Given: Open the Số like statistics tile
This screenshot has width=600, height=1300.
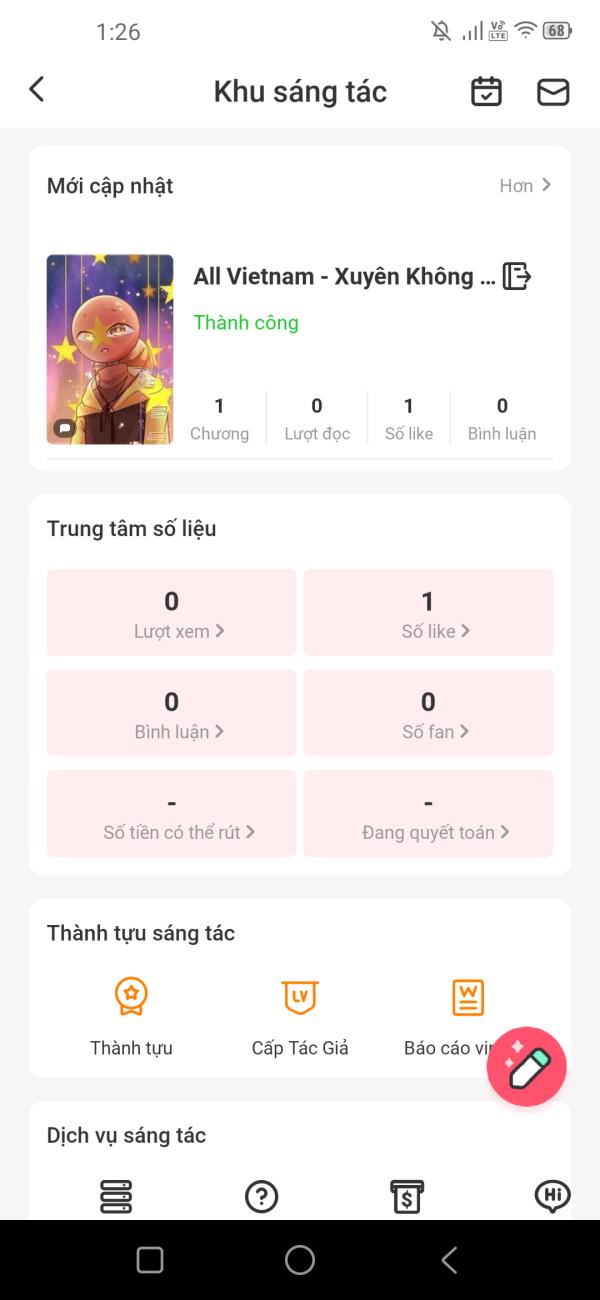Looking at the screenshot, I should click(428, 612).
